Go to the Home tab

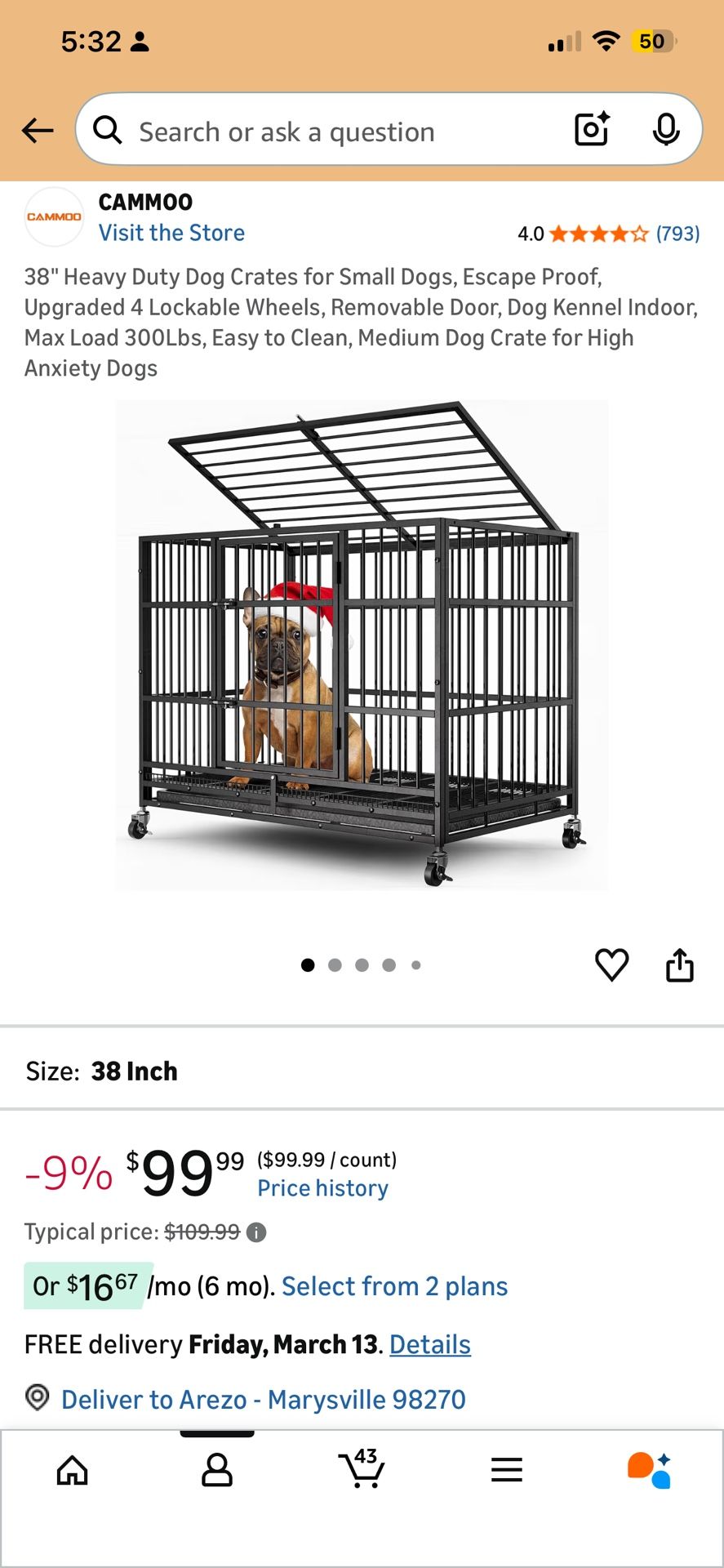tap(73, 1470)
